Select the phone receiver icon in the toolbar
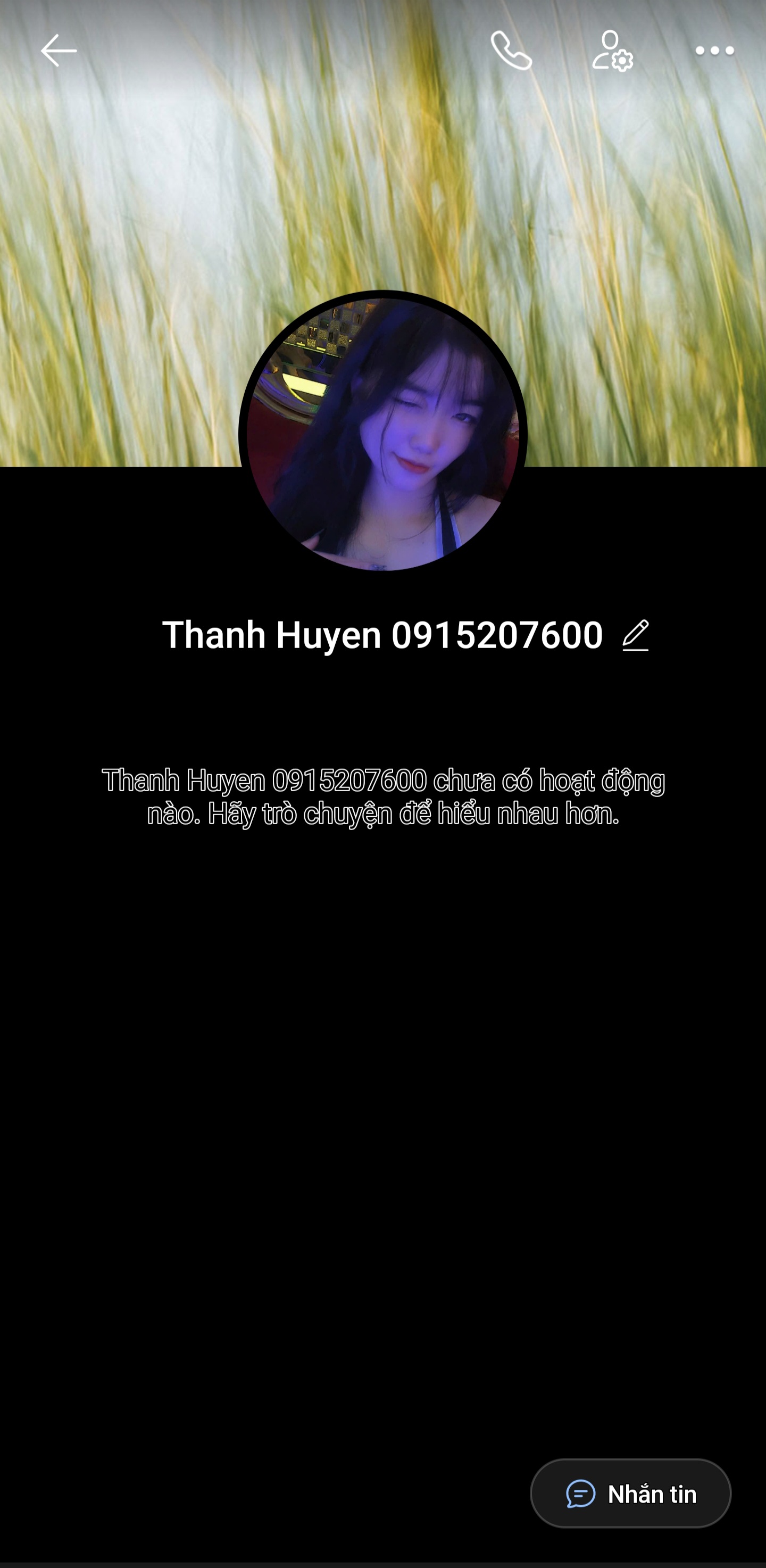The width and height of the screenshot is (766, 1568). [x=512, y=51]
